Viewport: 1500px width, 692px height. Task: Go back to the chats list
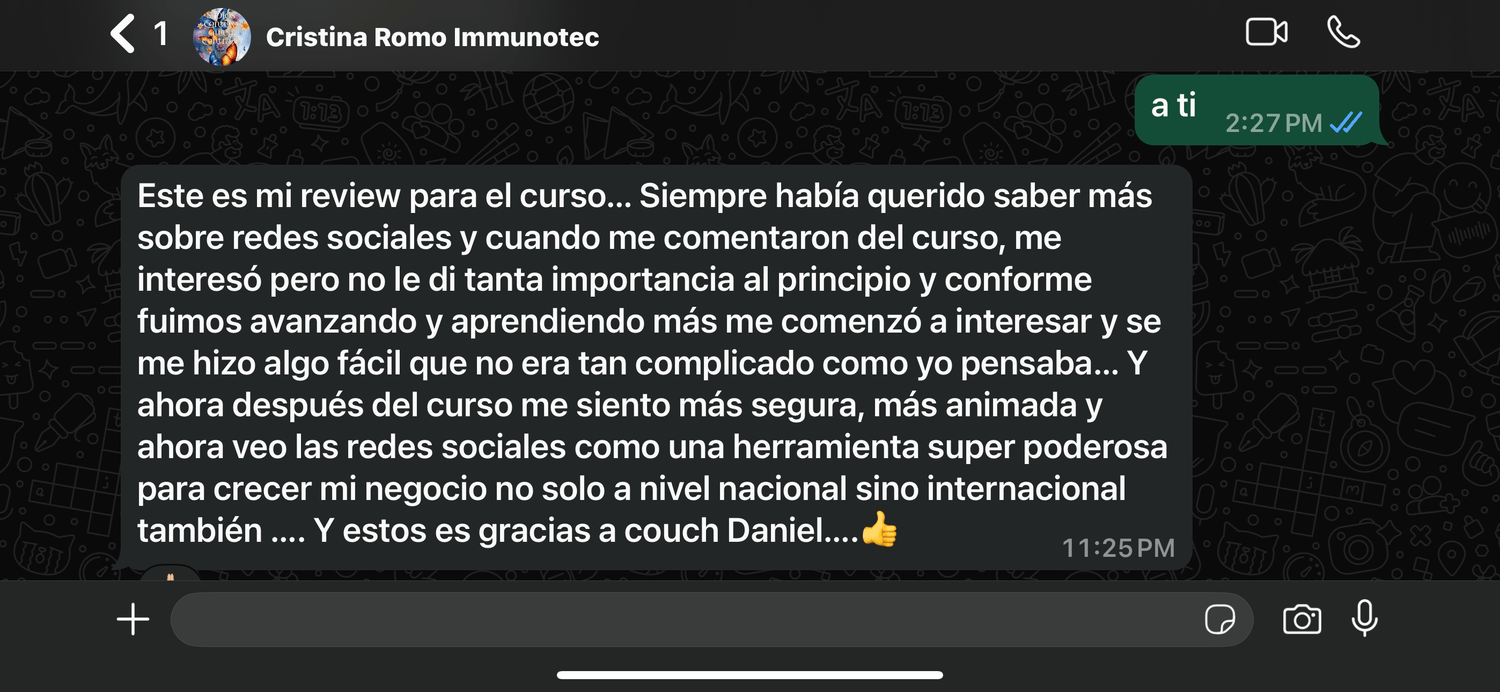tap(124, 35)
